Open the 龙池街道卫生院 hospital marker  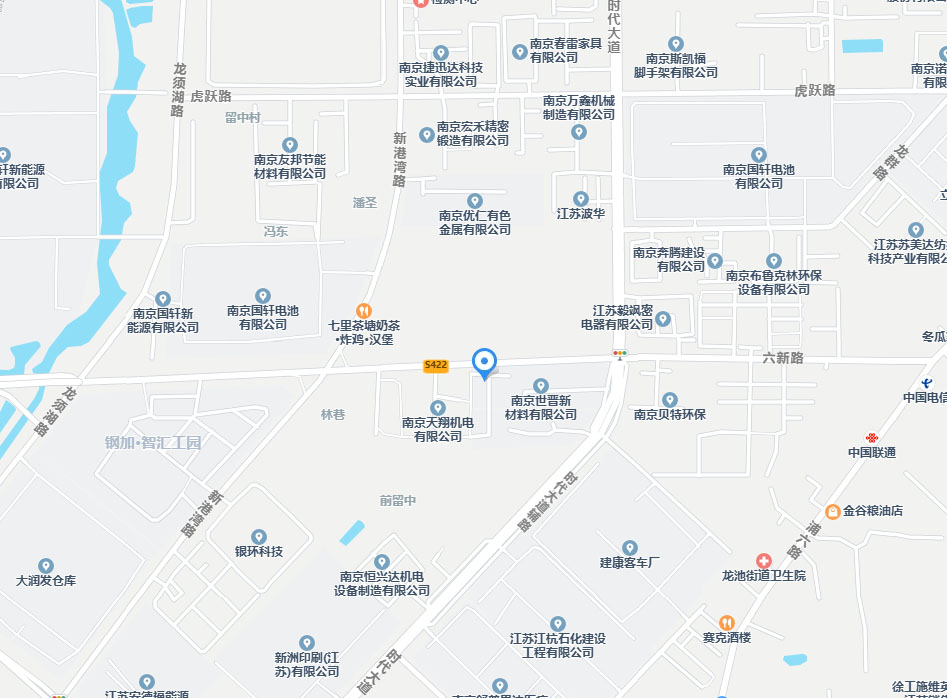(764, 561)
